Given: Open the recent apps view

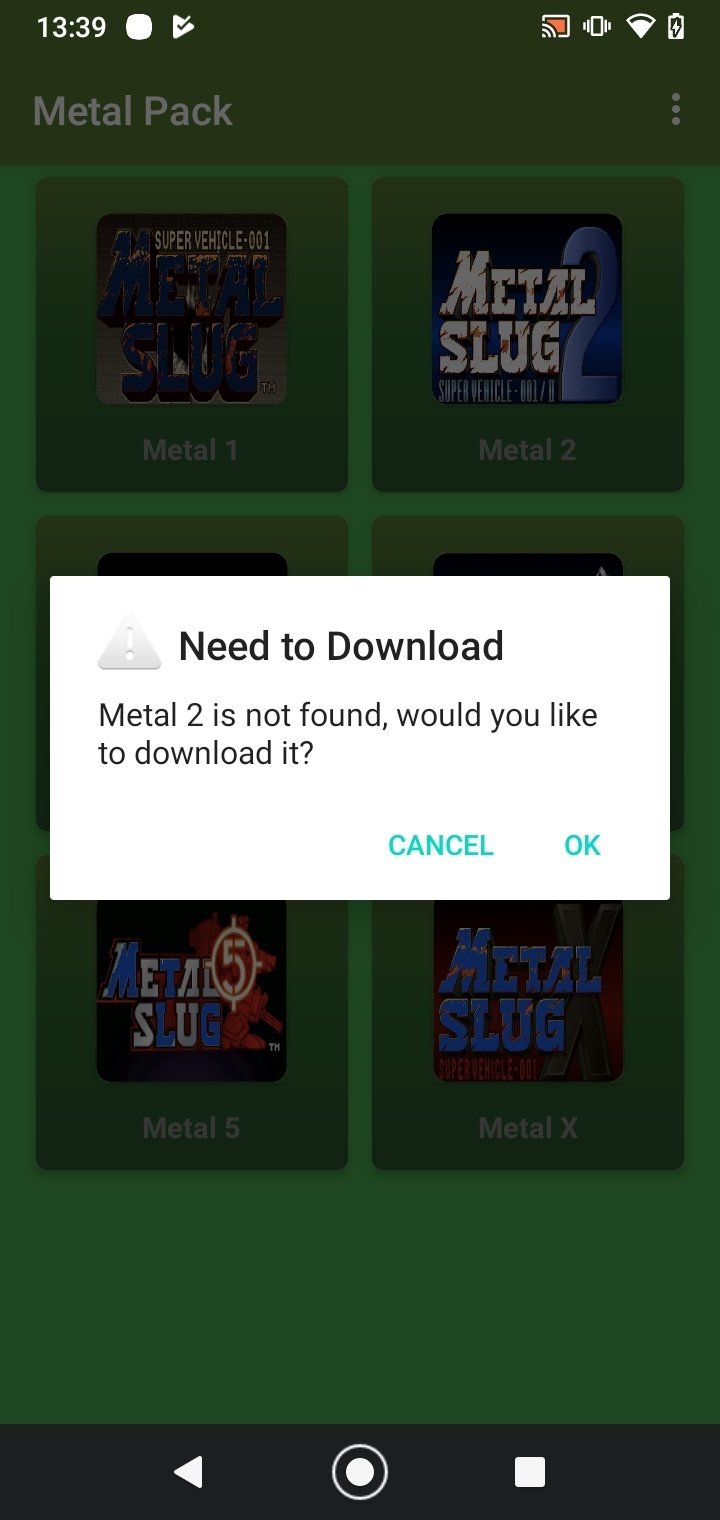Looking at the screenshot, I should 530,1472.
